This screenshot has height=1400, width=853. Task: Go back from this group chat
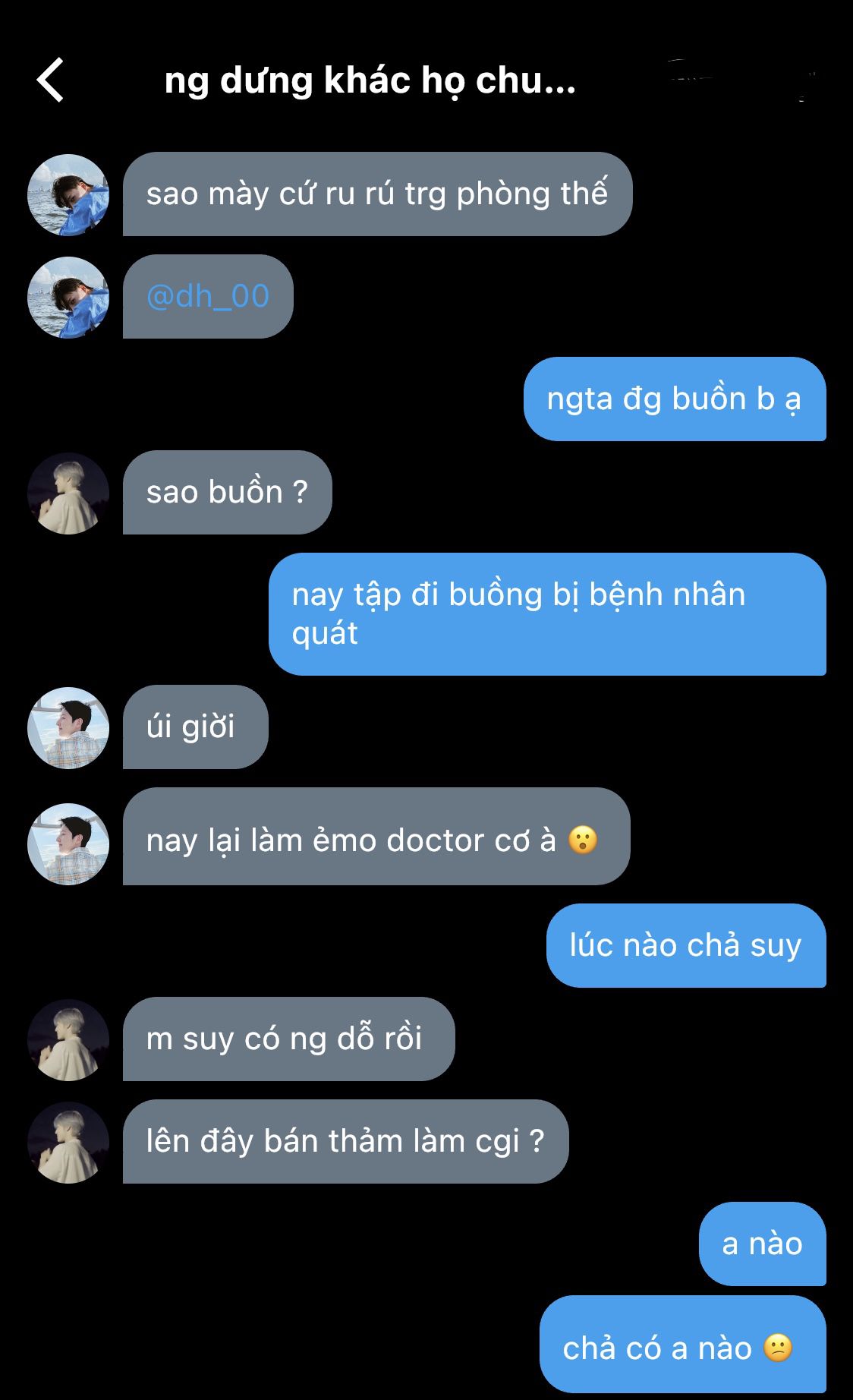pos(51,80)
